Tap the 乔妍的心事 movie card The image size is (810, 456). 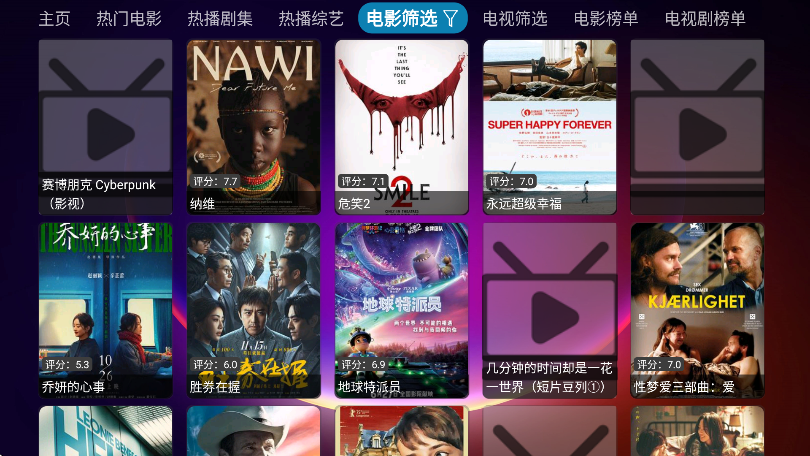tap(105, 310)
